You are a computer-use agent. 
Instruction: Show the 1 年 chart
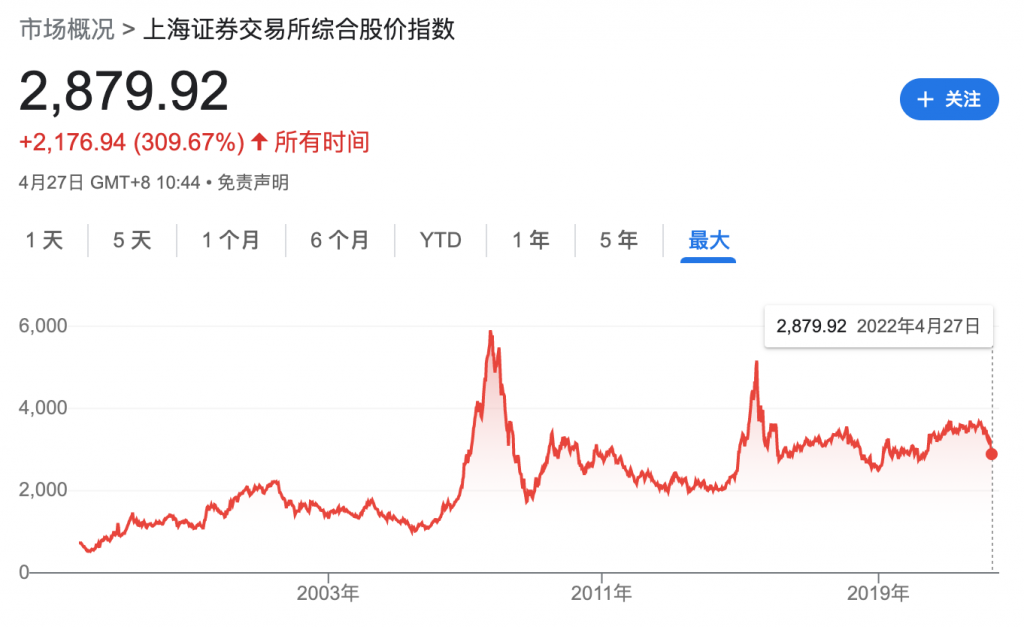tap(531, 240)
